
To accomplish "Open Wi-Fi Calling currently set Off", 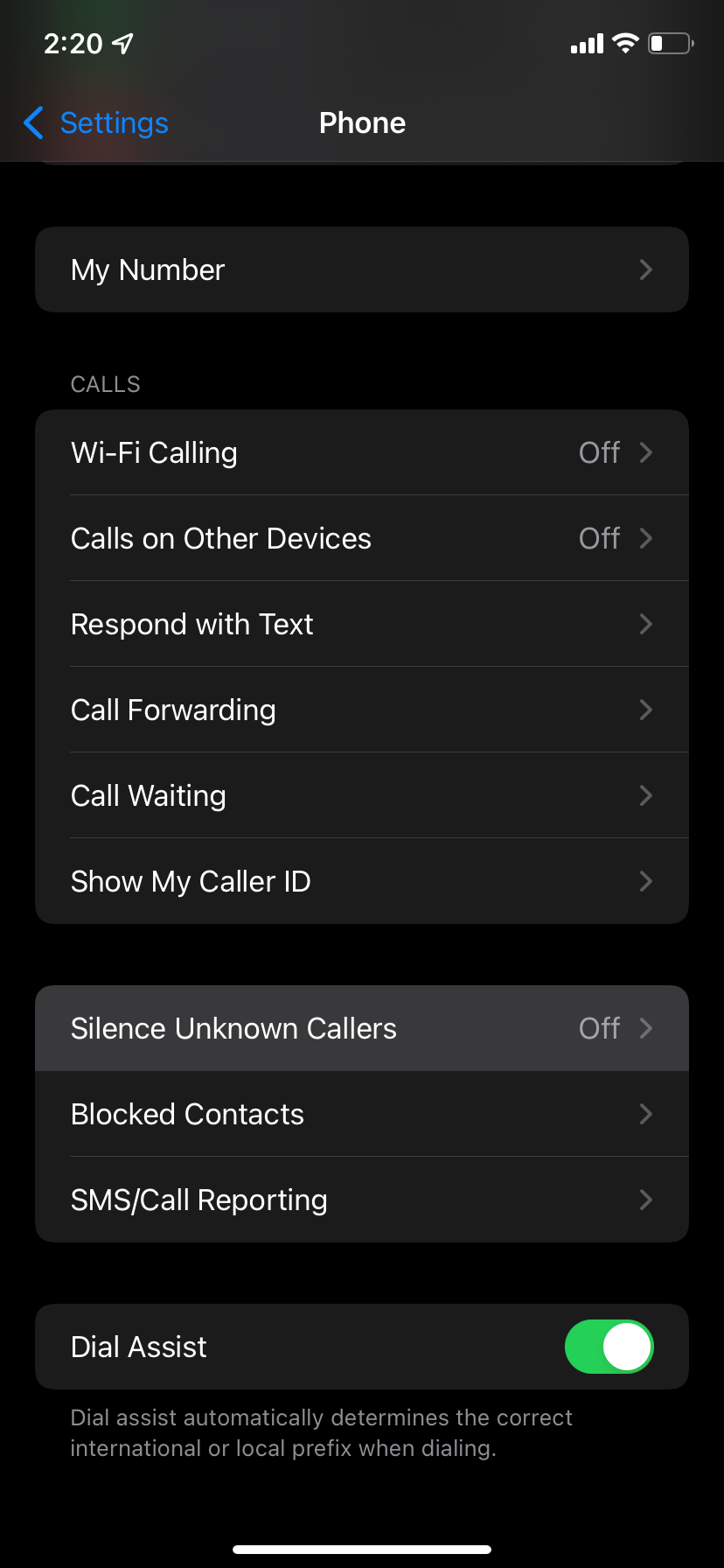I will pos(362,452).
